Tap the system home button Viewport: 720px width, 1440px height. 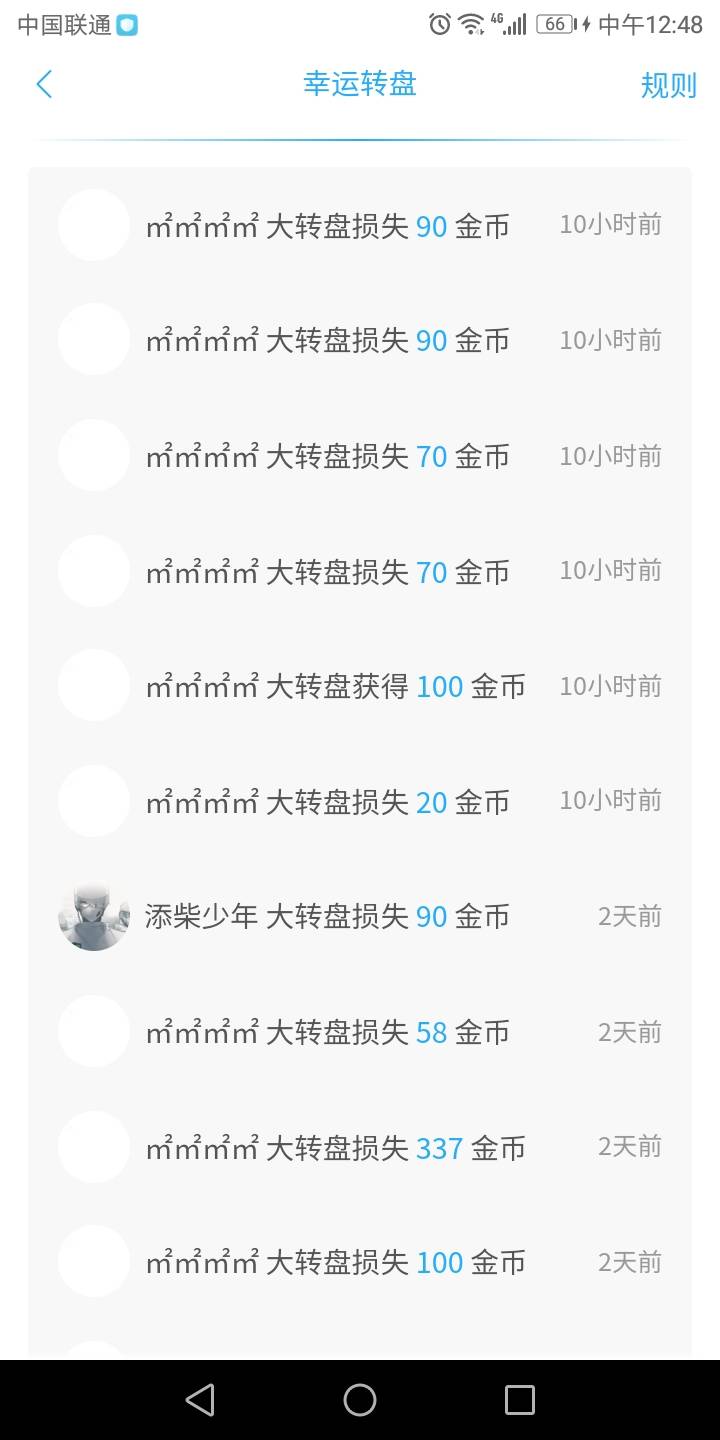tap(360, 1400)
